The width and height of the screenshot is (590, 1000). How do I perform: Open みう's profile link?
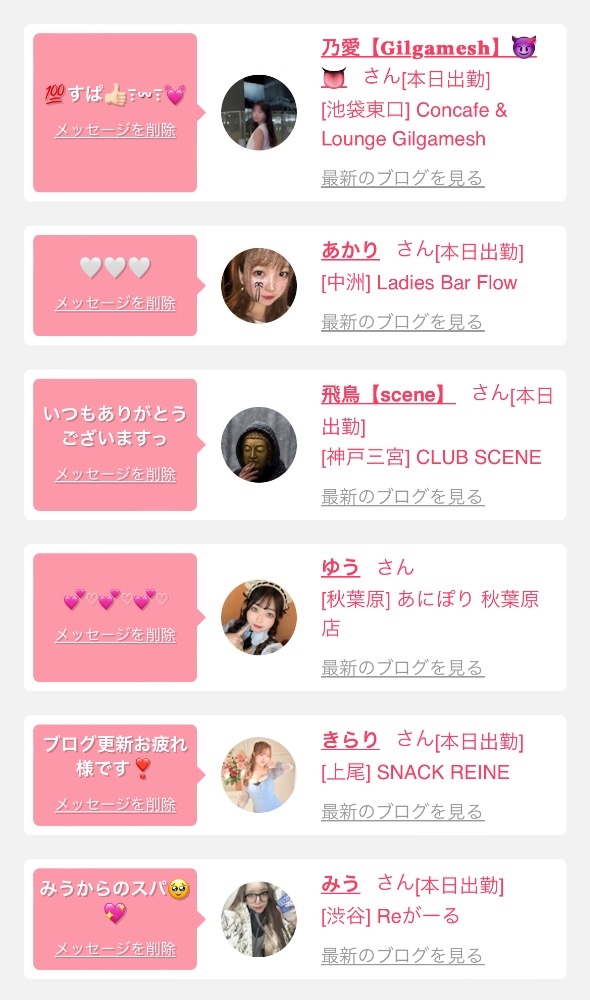[341, 883]
